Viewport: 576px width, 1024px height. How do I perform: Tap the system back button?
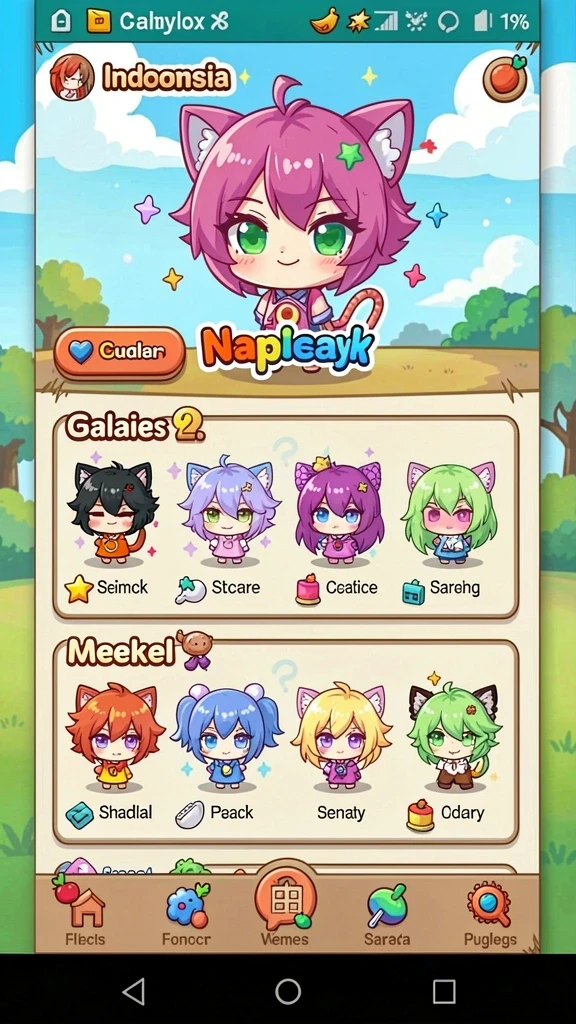click(134, 991)
